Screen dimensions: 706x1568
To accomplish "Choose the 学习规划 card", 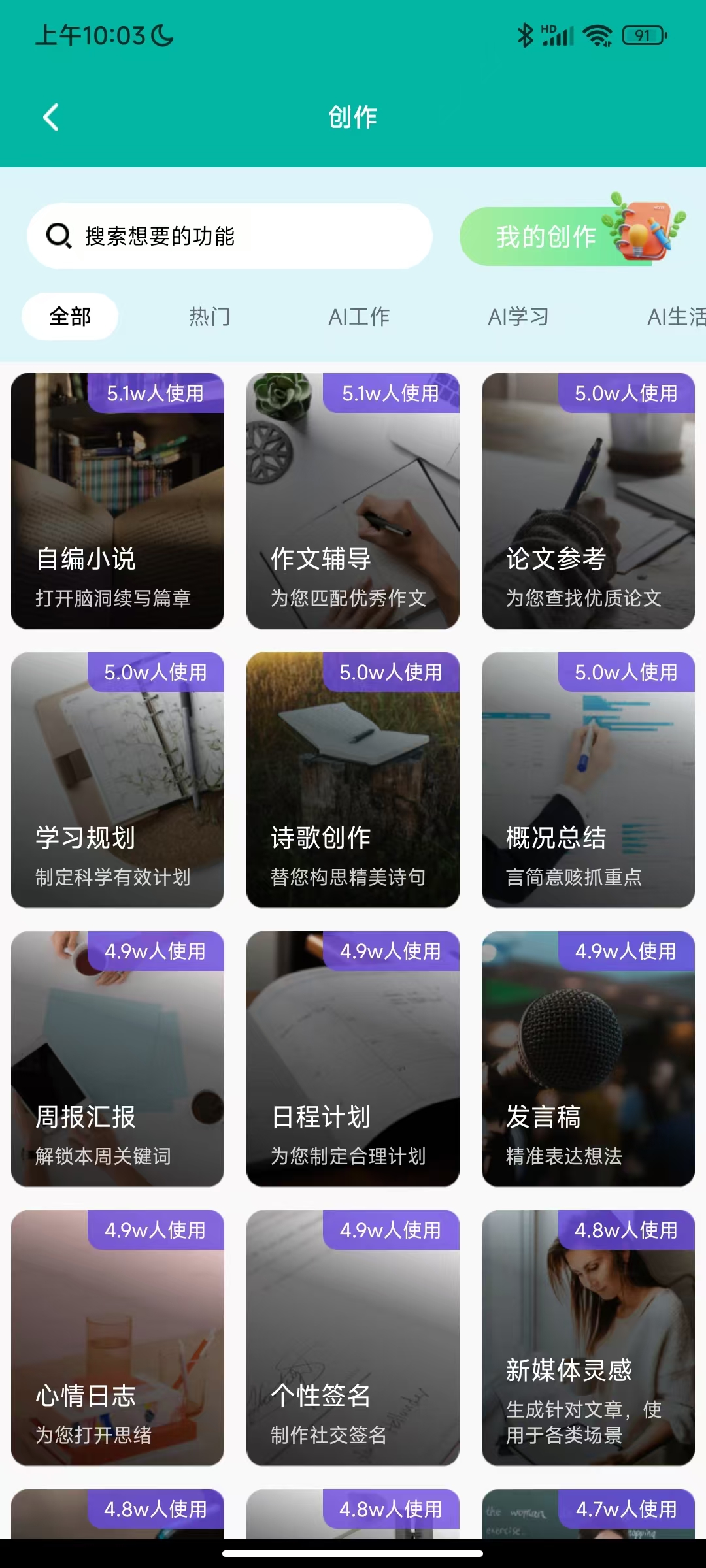I will [118, 780].
